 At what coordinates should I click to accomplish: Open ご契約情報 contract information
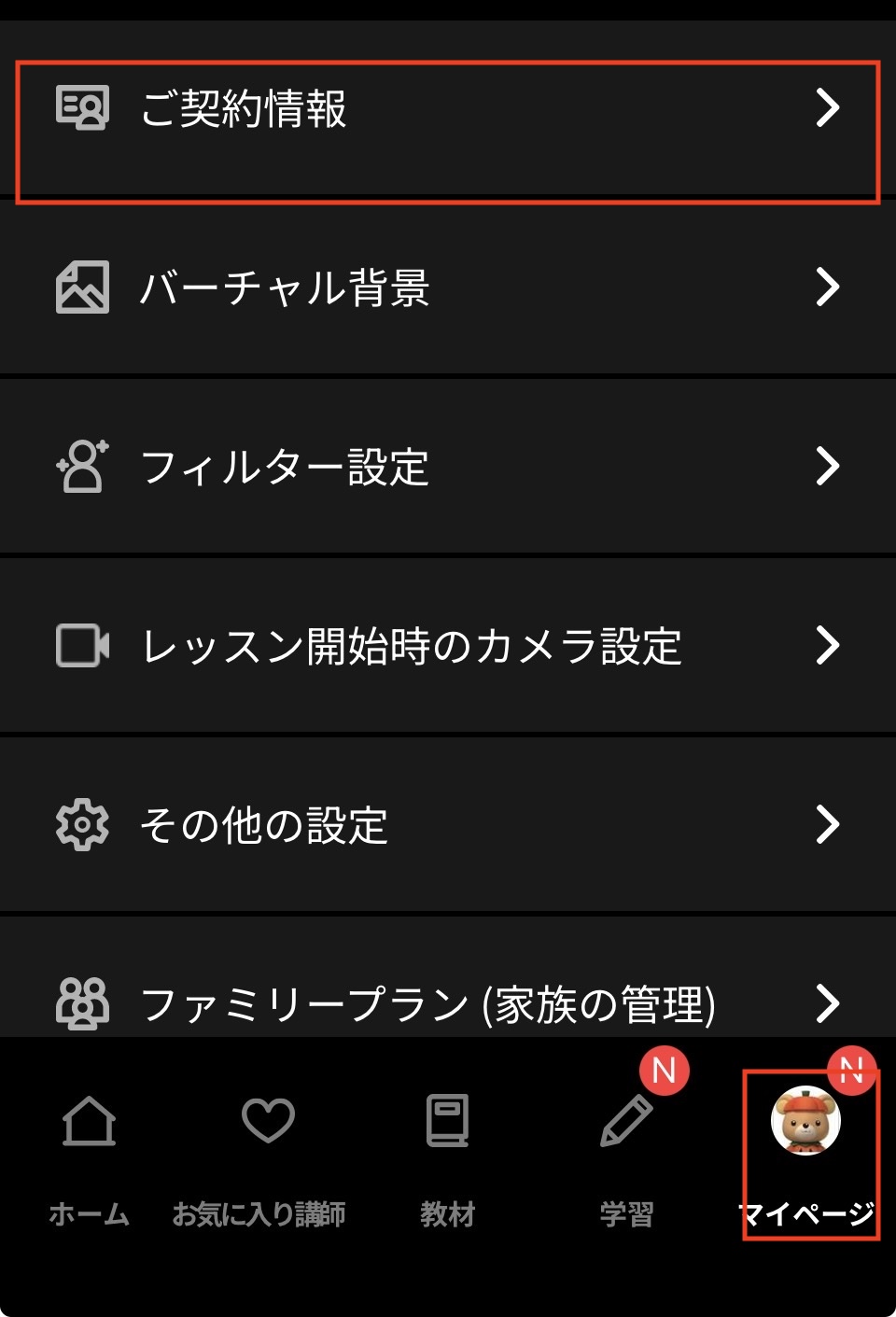coord(448,109)
